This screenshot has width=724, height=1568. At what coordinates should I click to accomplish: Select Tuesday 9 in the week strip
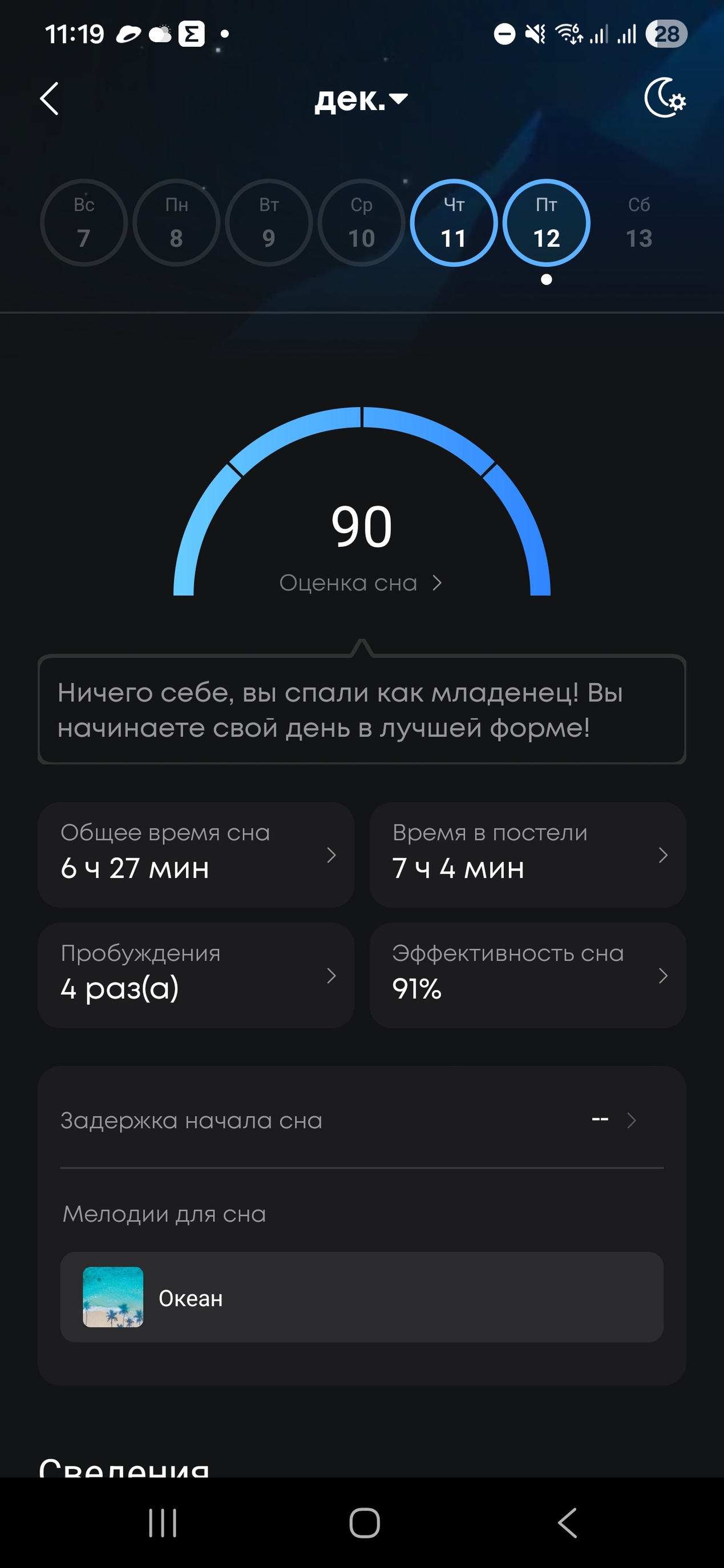[269, 223]
